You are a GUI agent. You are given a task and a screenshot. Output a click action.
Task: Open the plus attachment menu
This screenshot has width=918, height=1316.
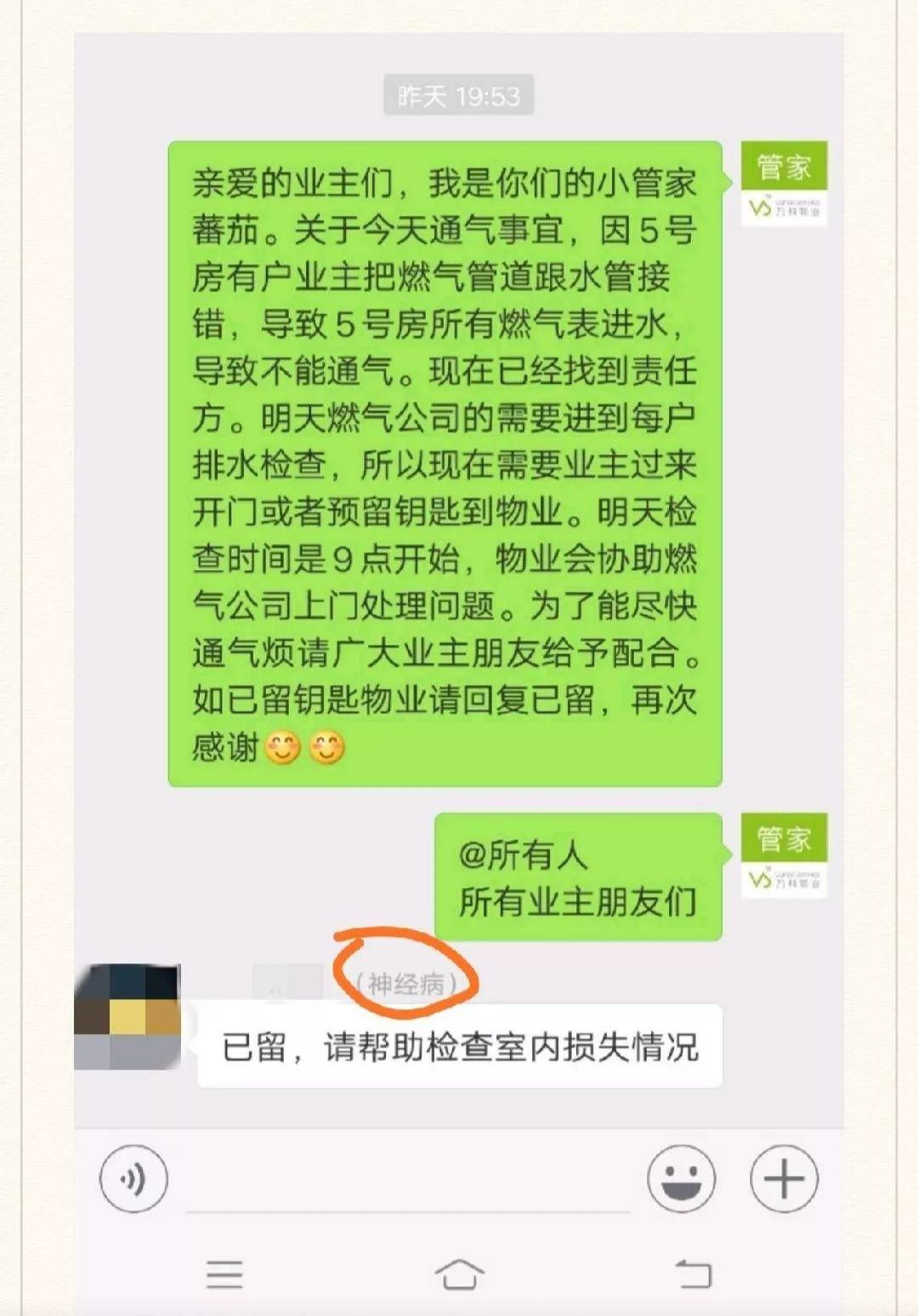[784, 1178]
